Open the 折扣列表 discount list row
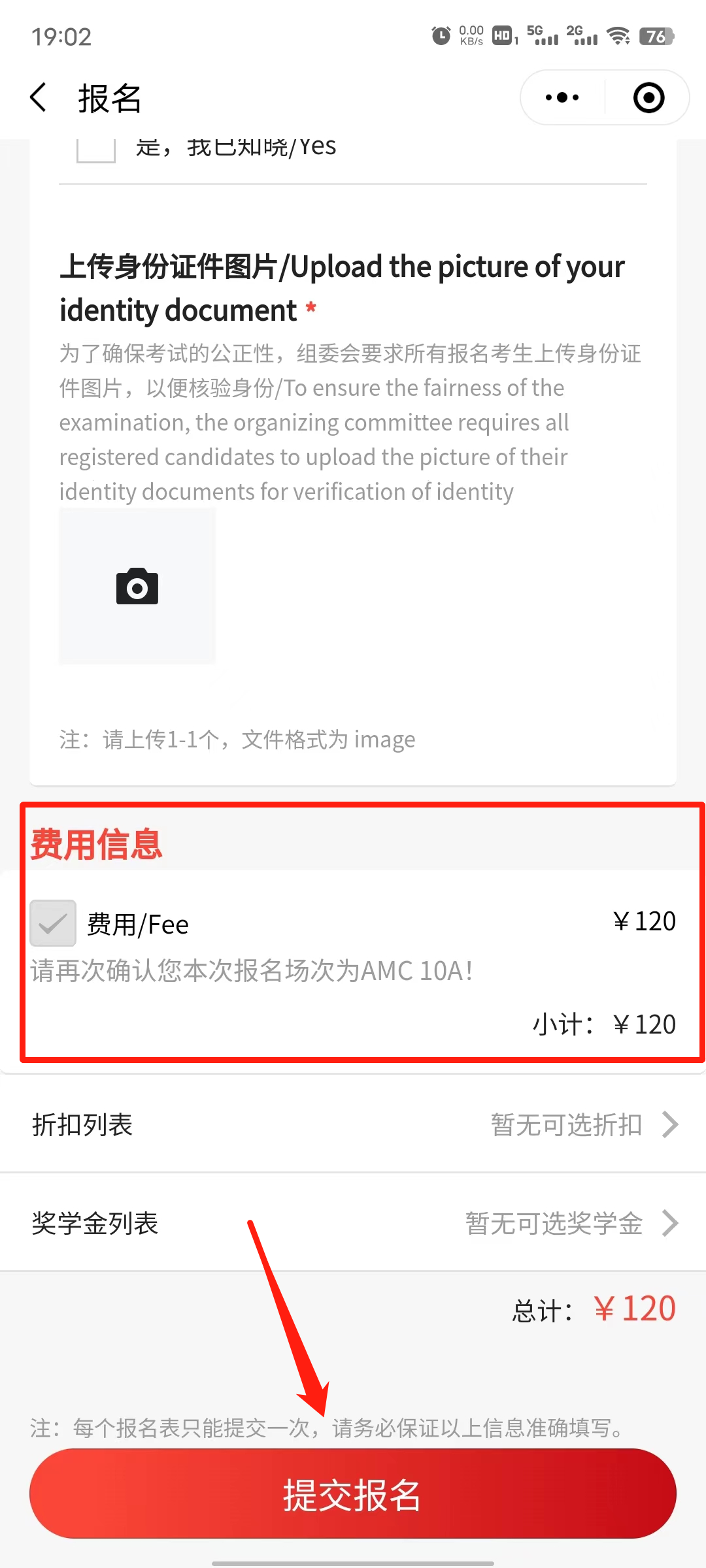Image resolution: width=706 pixels, height=1568 pixels. pyautogui.click(x=353, y=1124)
